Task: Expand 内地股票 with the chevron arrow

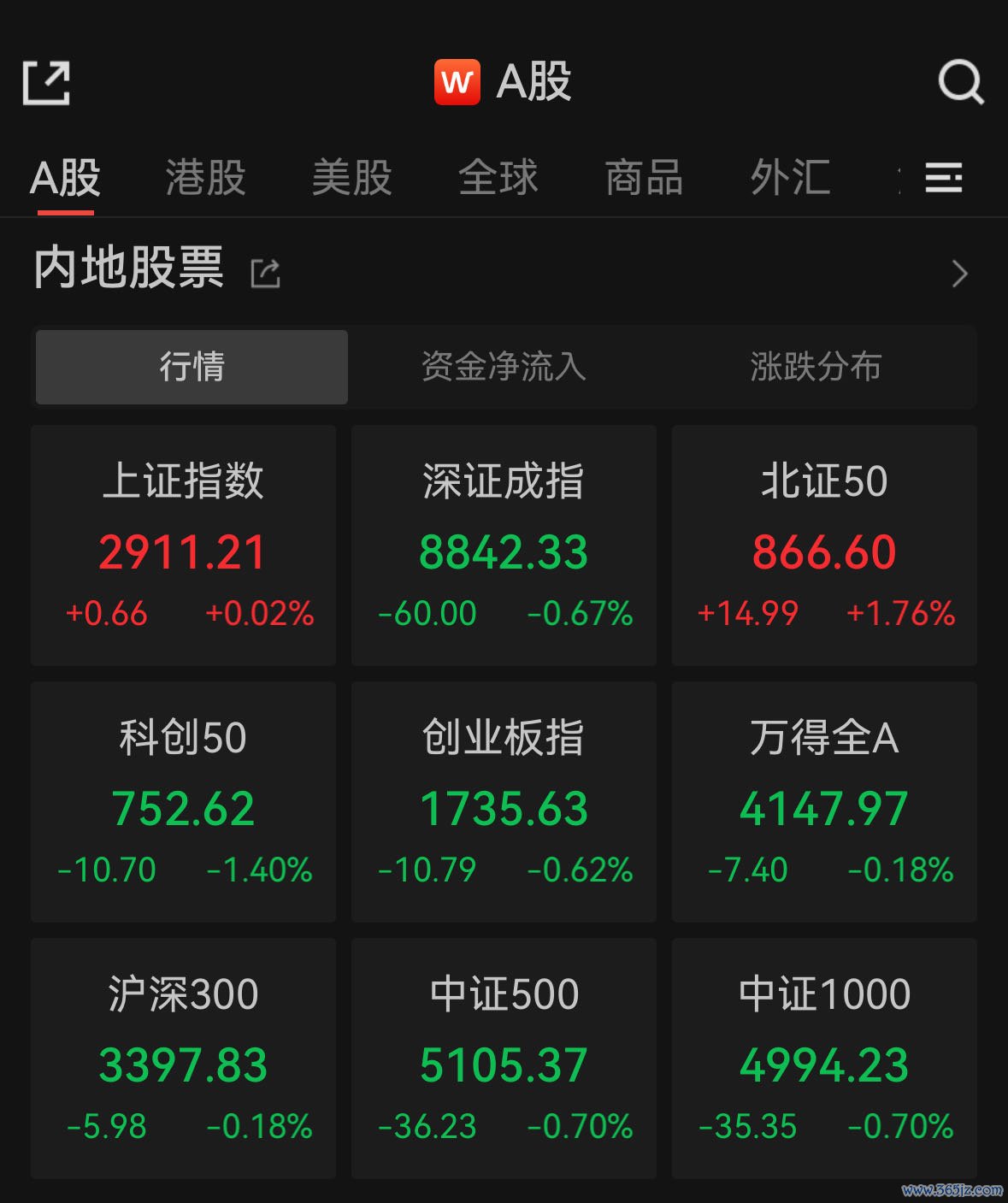Action: [x=959, y=274]
